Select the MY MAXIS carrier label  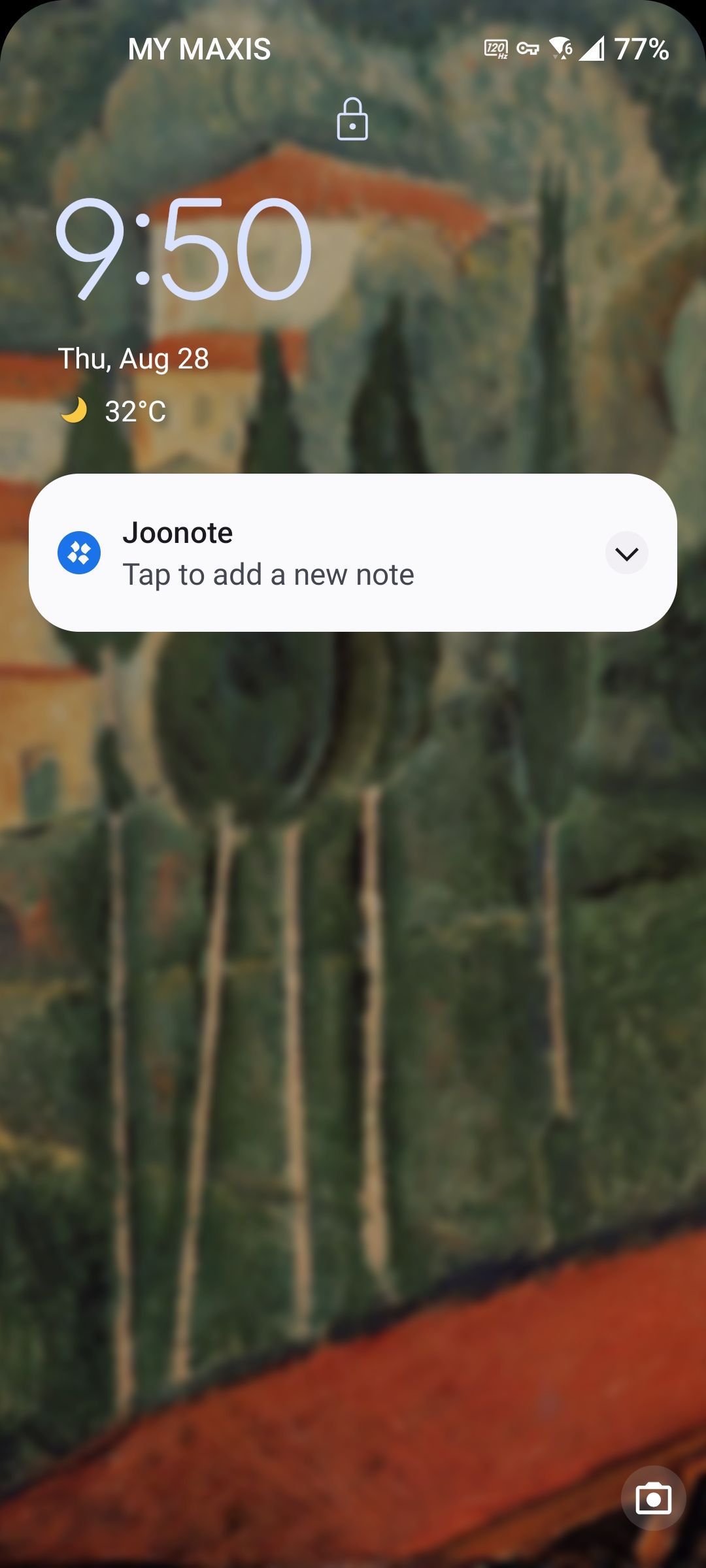[x=198, y=49]
